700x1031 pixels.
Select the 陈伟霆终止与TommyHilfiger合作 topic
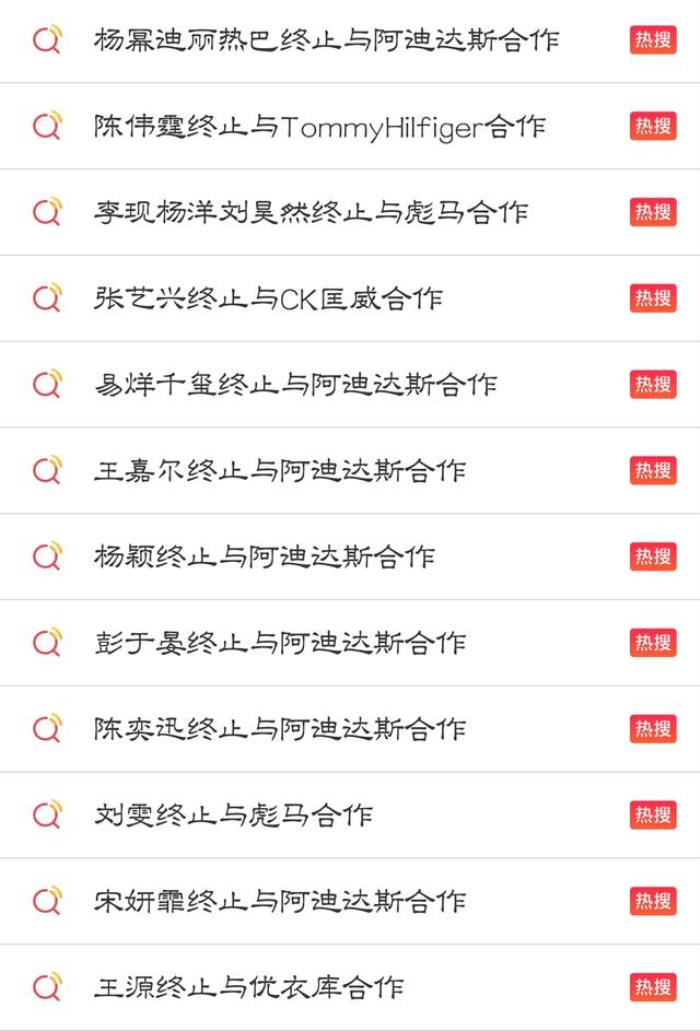[x=319, y=127]
